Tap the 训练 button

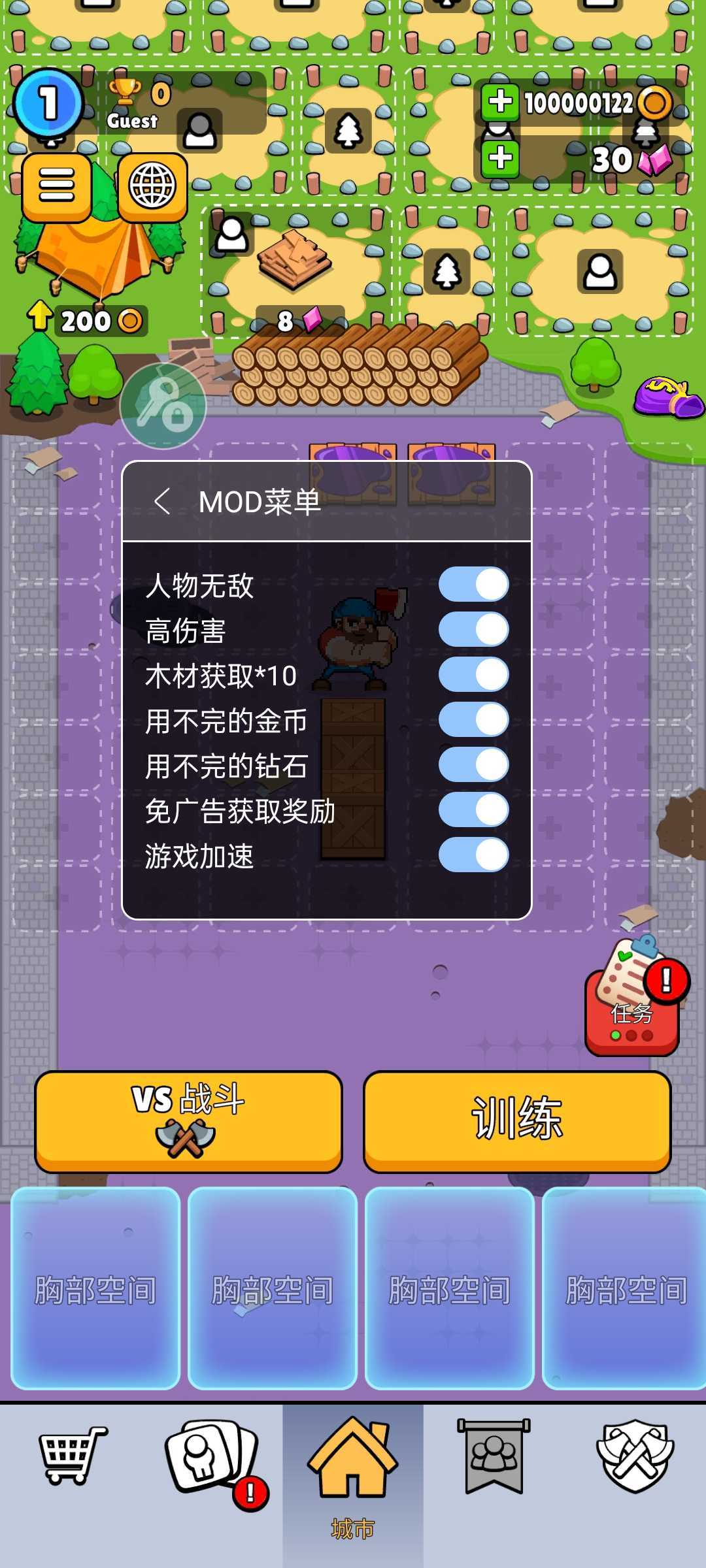pos(517,1121)
